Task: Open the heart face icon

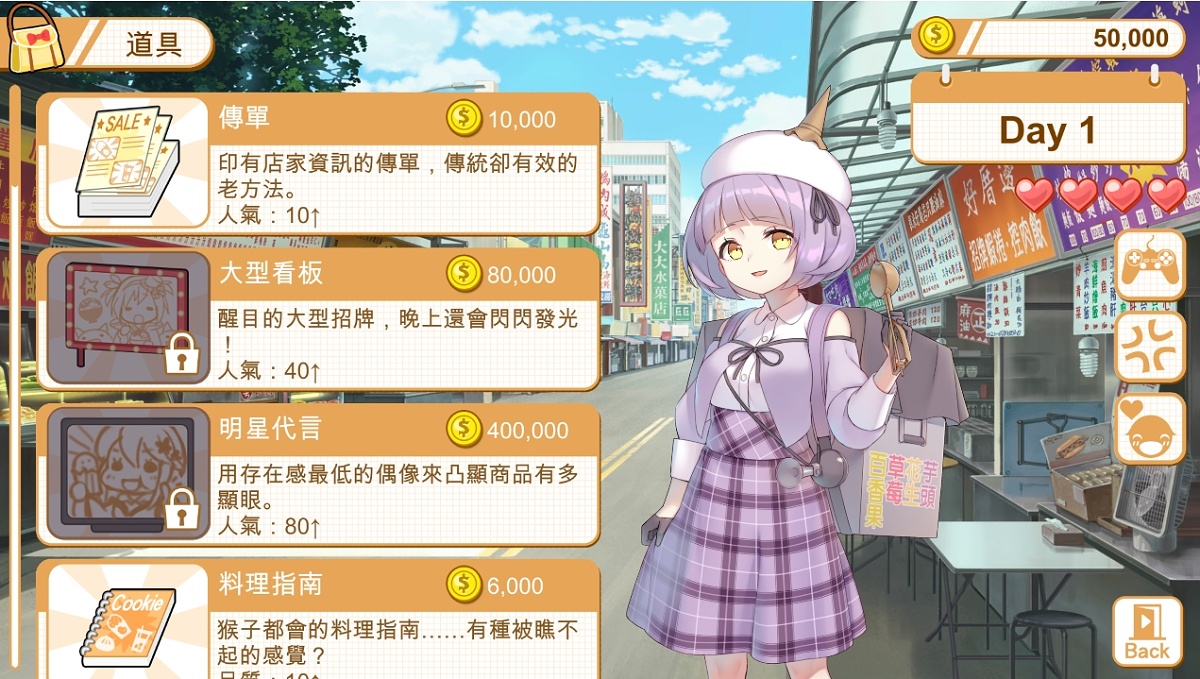Action: pyautogui.click(x=1149, y=428)
